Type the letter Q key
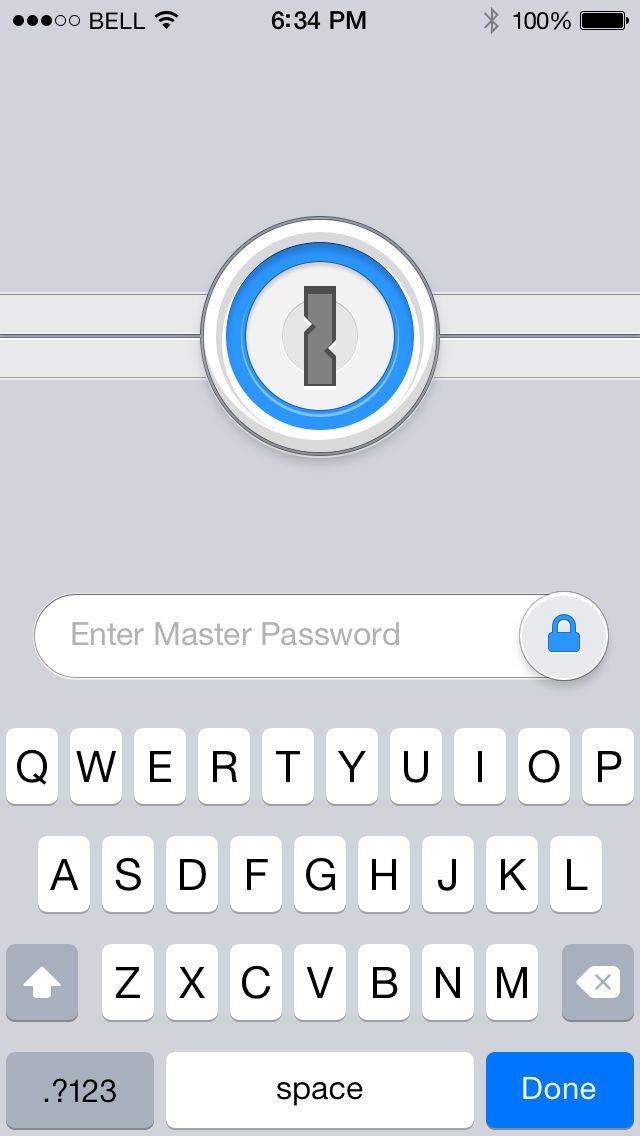The height and width of the screenshot is (1136, 640). click(32, 766)
